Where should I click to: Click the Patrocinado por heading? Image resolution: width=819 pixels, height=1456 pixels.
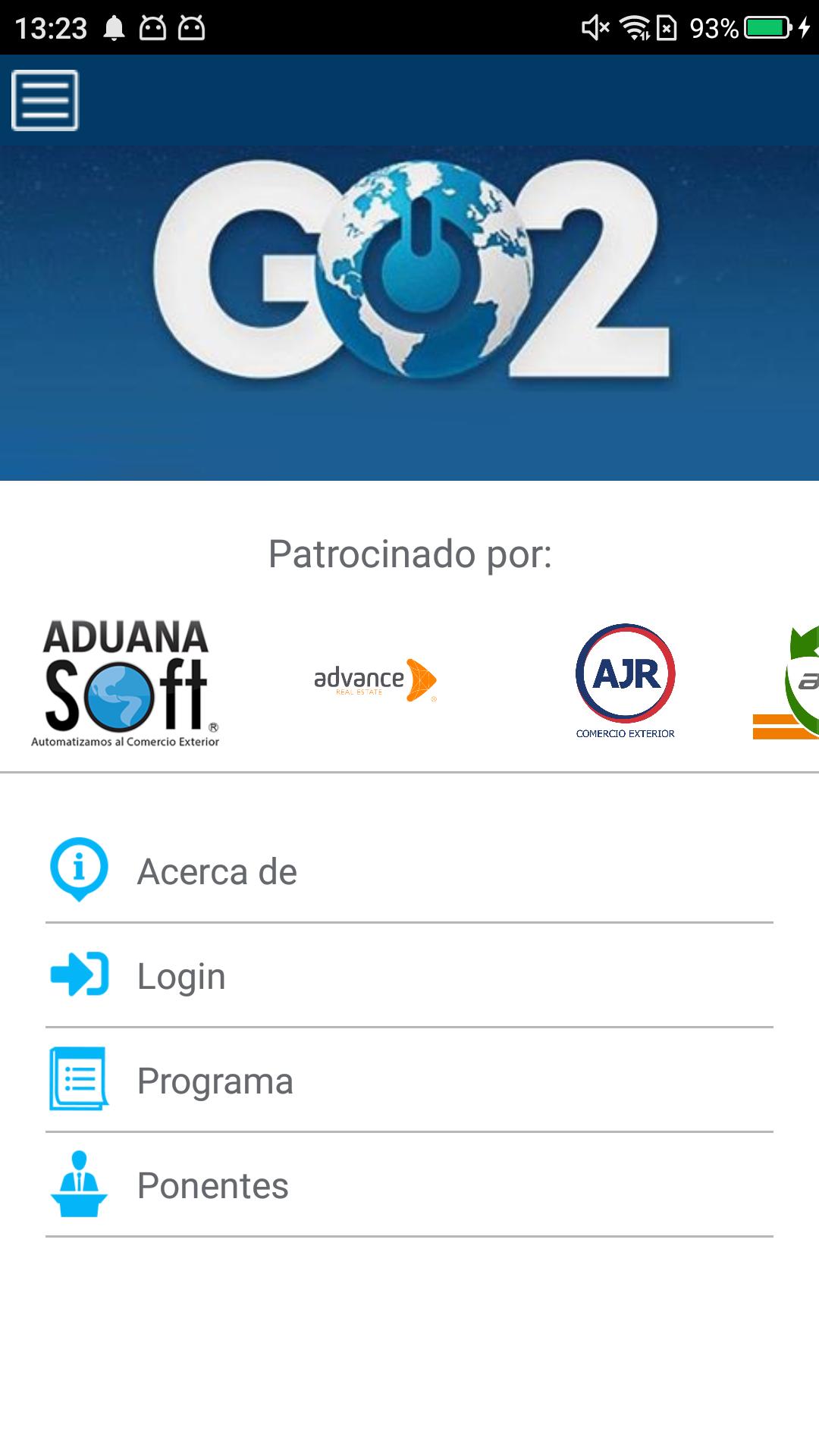click(409, 554)
